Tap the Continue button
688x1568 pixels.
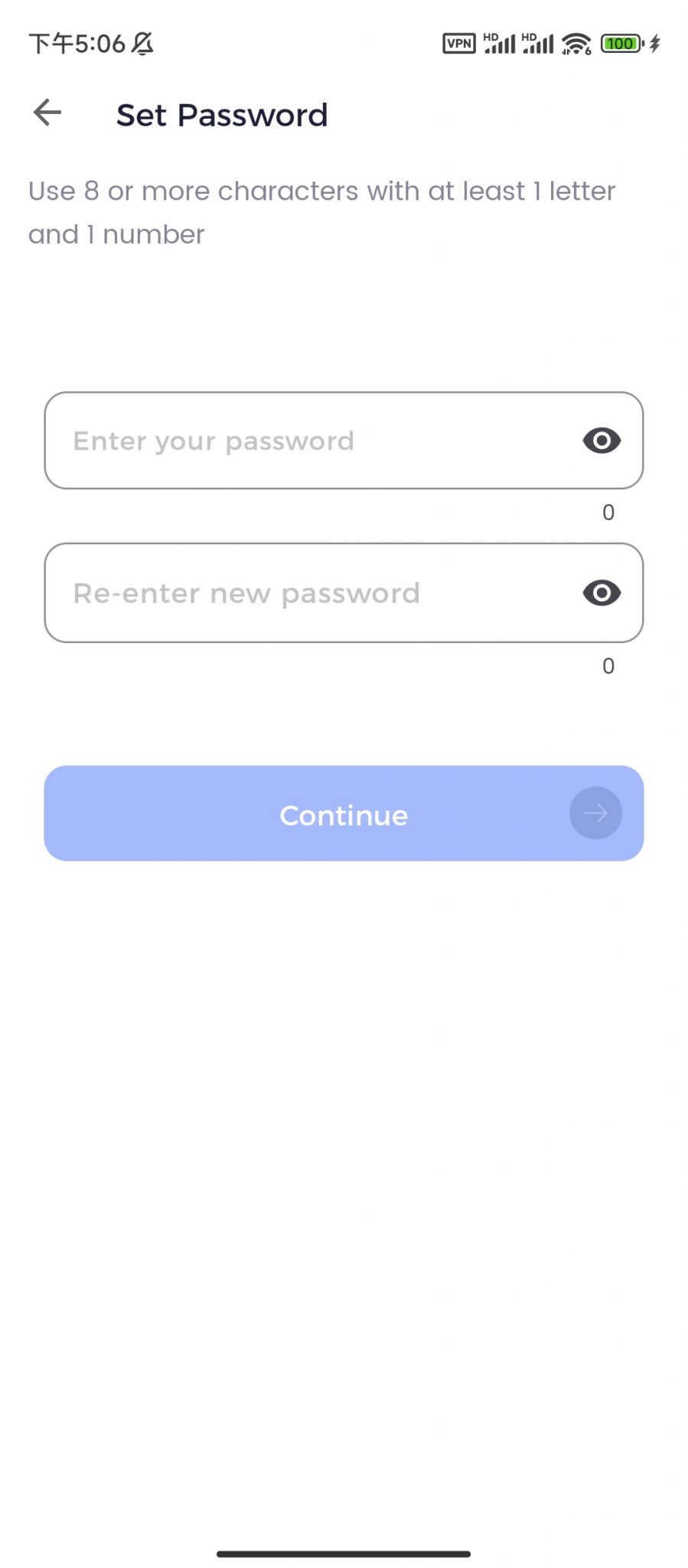coord(344,814)
